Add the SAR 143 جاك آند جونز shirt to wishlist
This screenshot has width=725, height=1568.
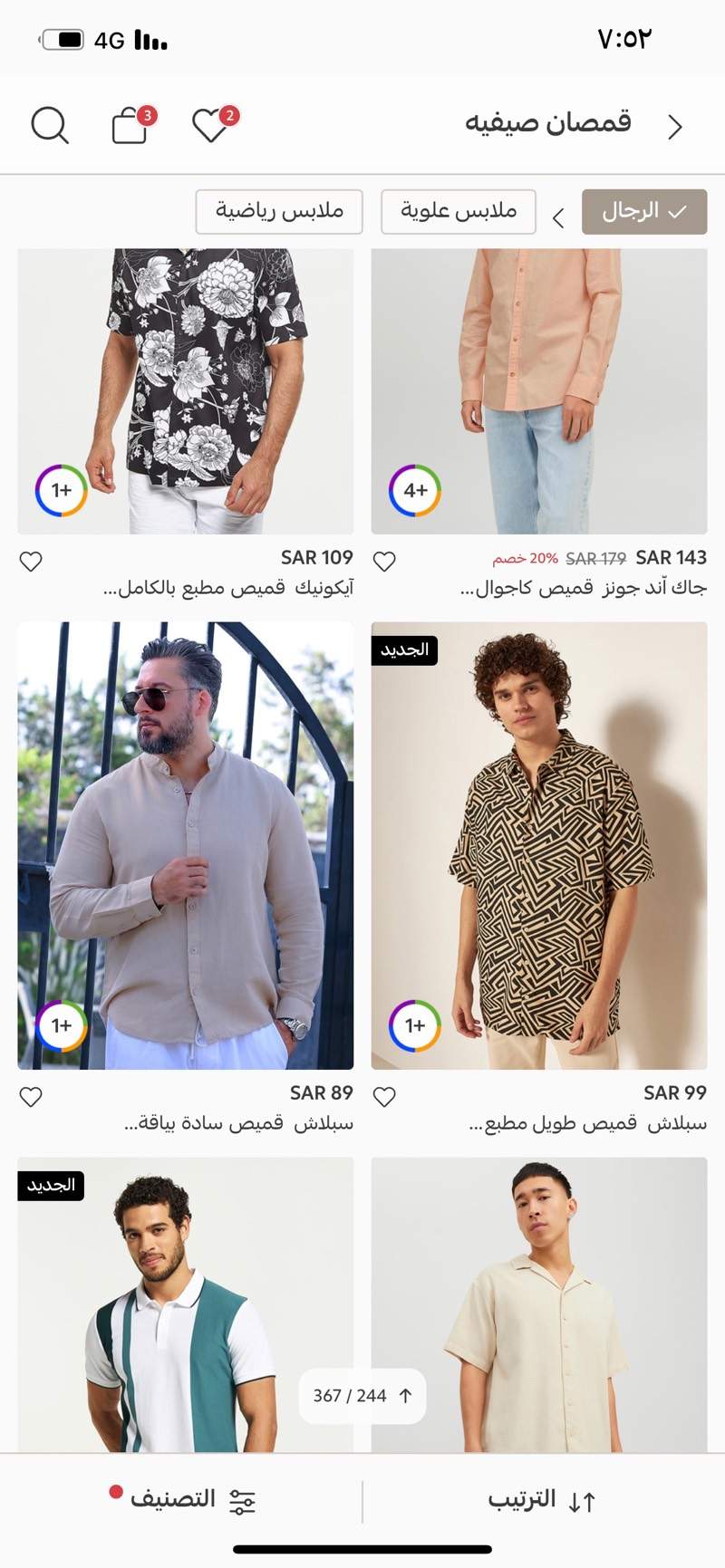point(384,562)
